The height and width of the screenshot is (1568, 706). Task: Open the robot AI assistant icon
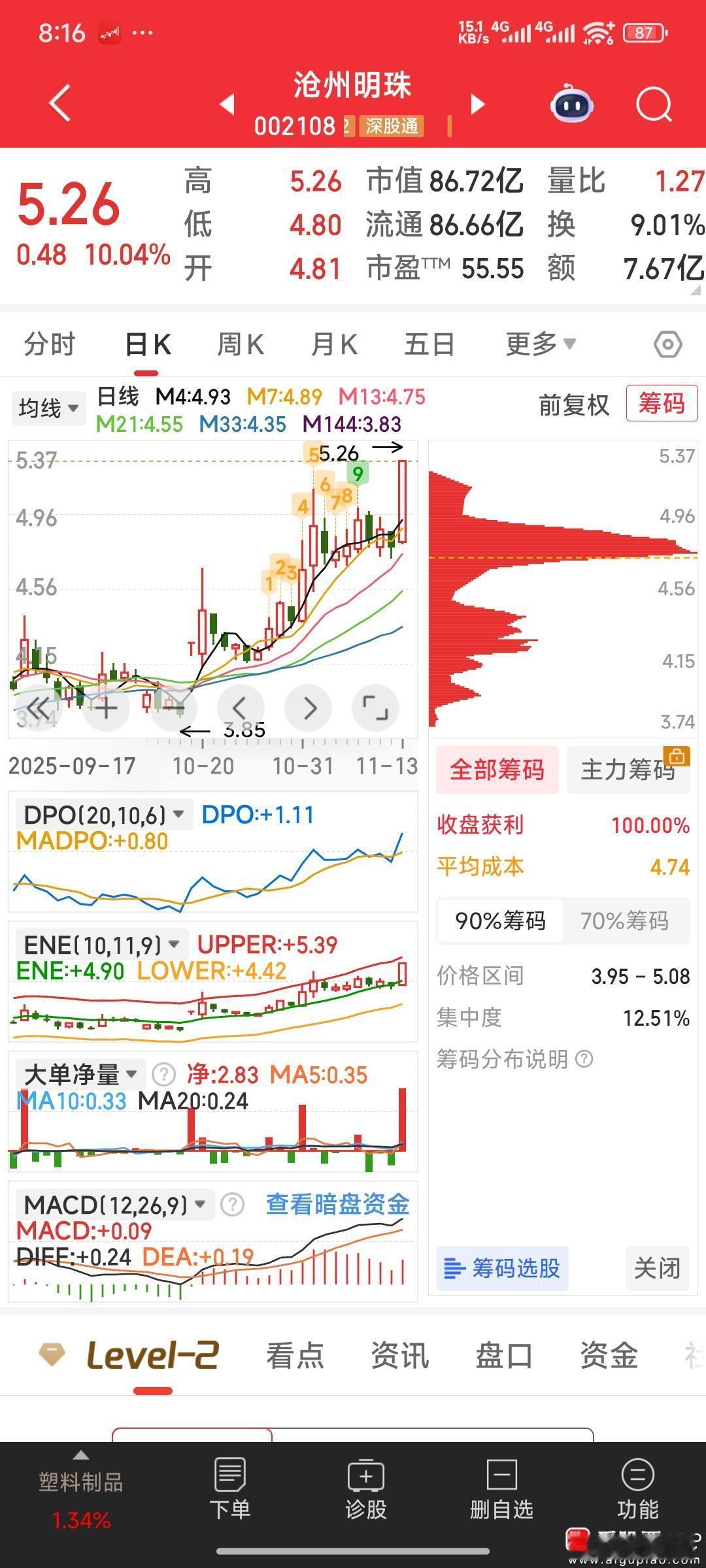pos(572,104)
